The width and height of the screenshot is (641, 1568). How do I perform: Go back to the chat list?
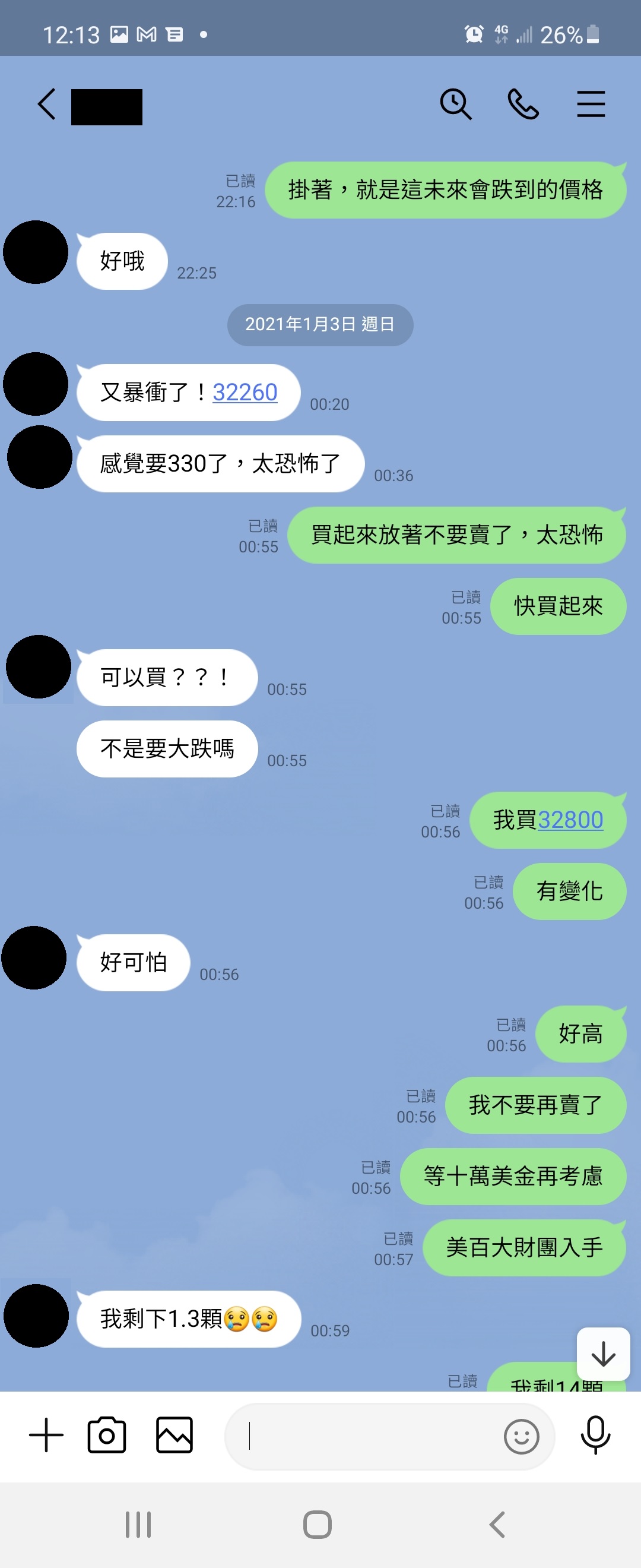[47, 104]
